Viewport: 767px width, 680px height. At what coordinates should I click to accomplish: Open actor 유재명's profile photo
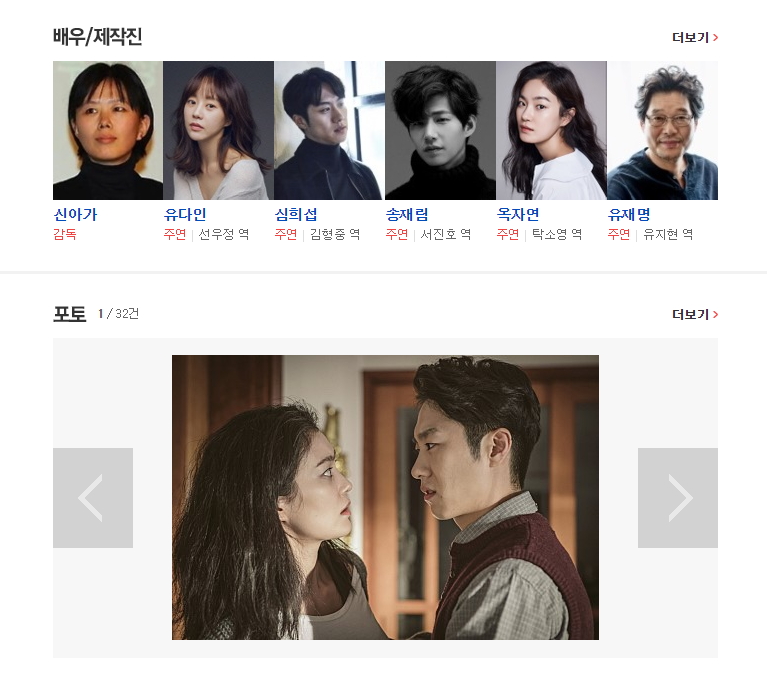662,131
